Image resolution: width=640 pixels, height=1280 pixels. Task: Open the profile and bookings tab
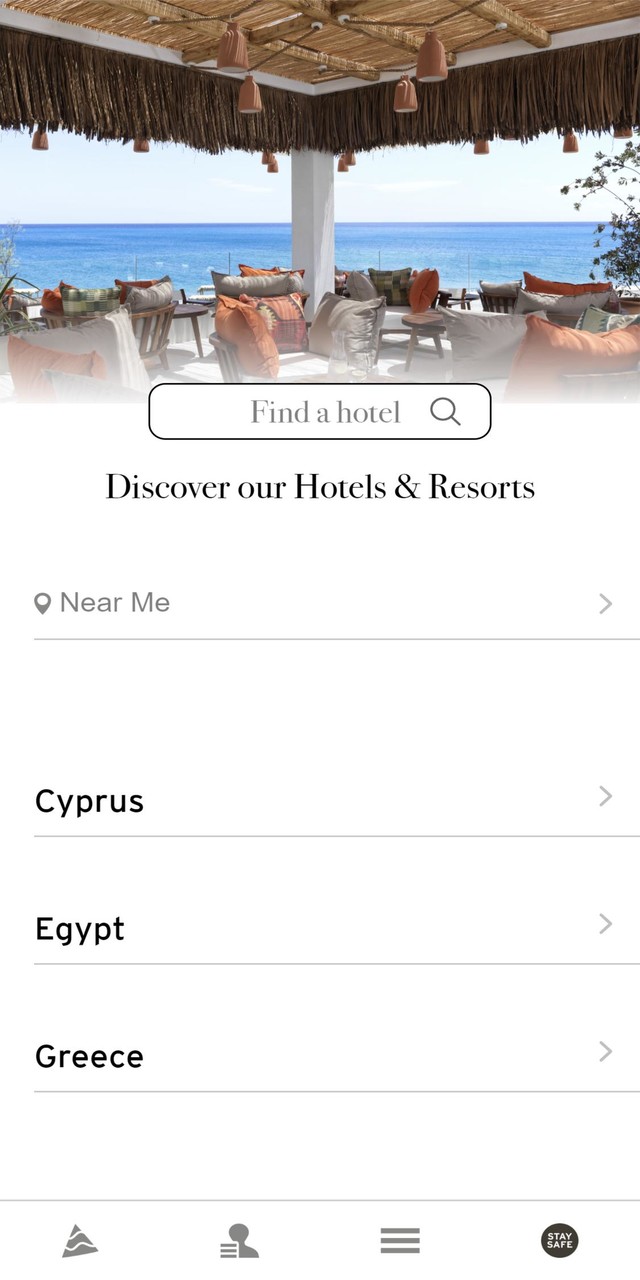tap(240, 1241)
